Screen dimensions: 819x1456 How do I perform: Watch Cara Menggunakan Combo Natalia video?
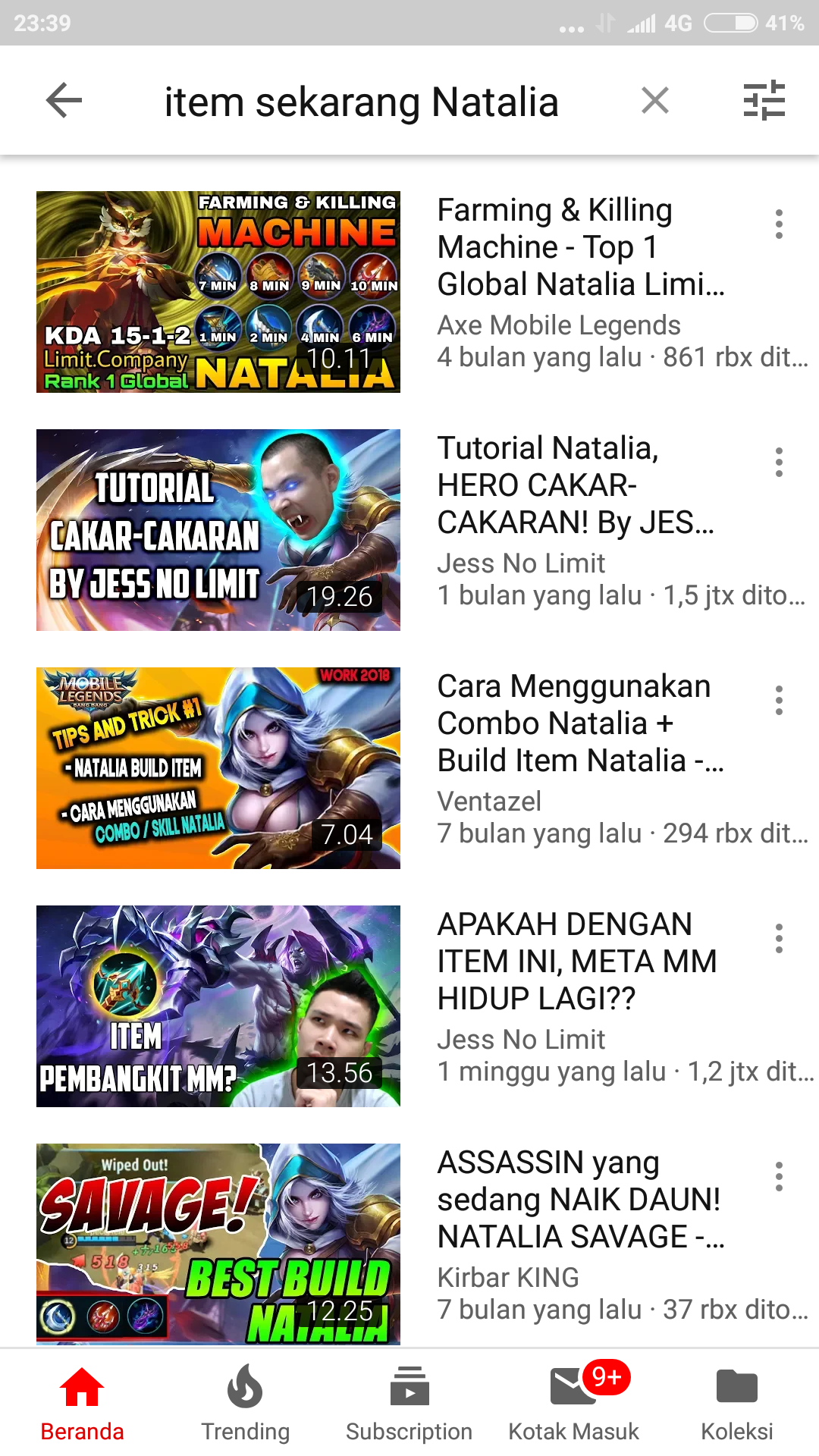click(218, 768)
